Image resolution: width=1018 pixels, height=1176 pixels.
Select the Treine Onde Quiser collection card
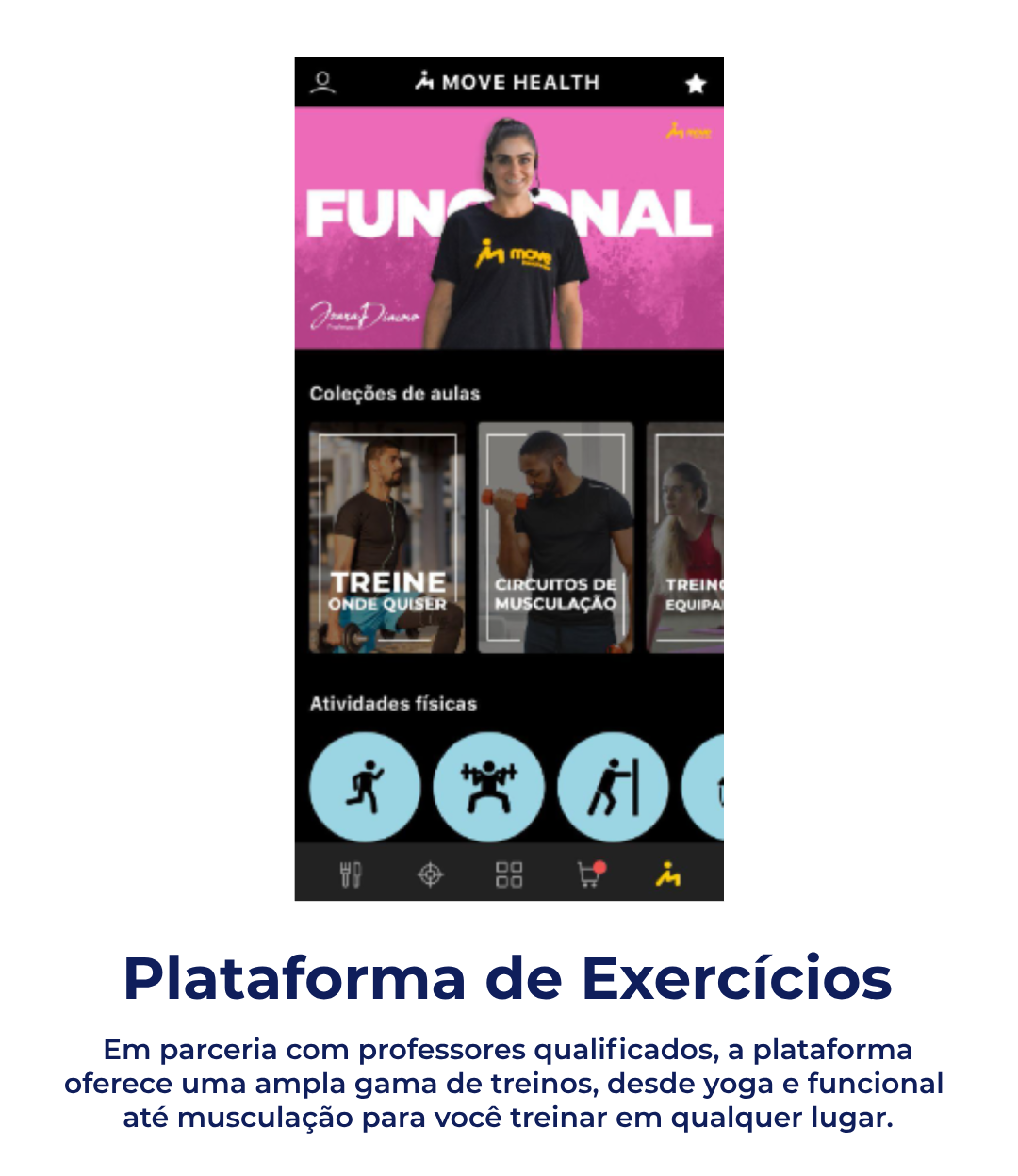386,537
